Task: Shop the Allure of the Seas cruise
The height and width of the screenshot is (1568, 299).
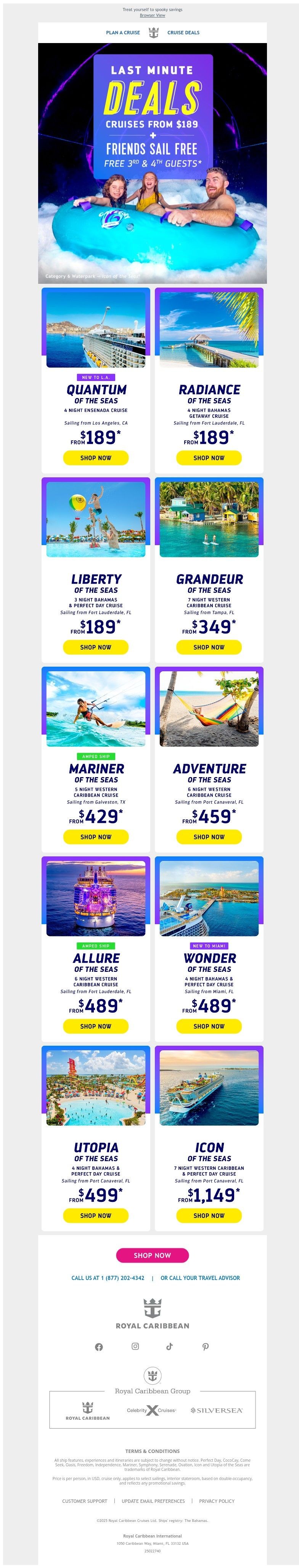Action: (96, 1026)
